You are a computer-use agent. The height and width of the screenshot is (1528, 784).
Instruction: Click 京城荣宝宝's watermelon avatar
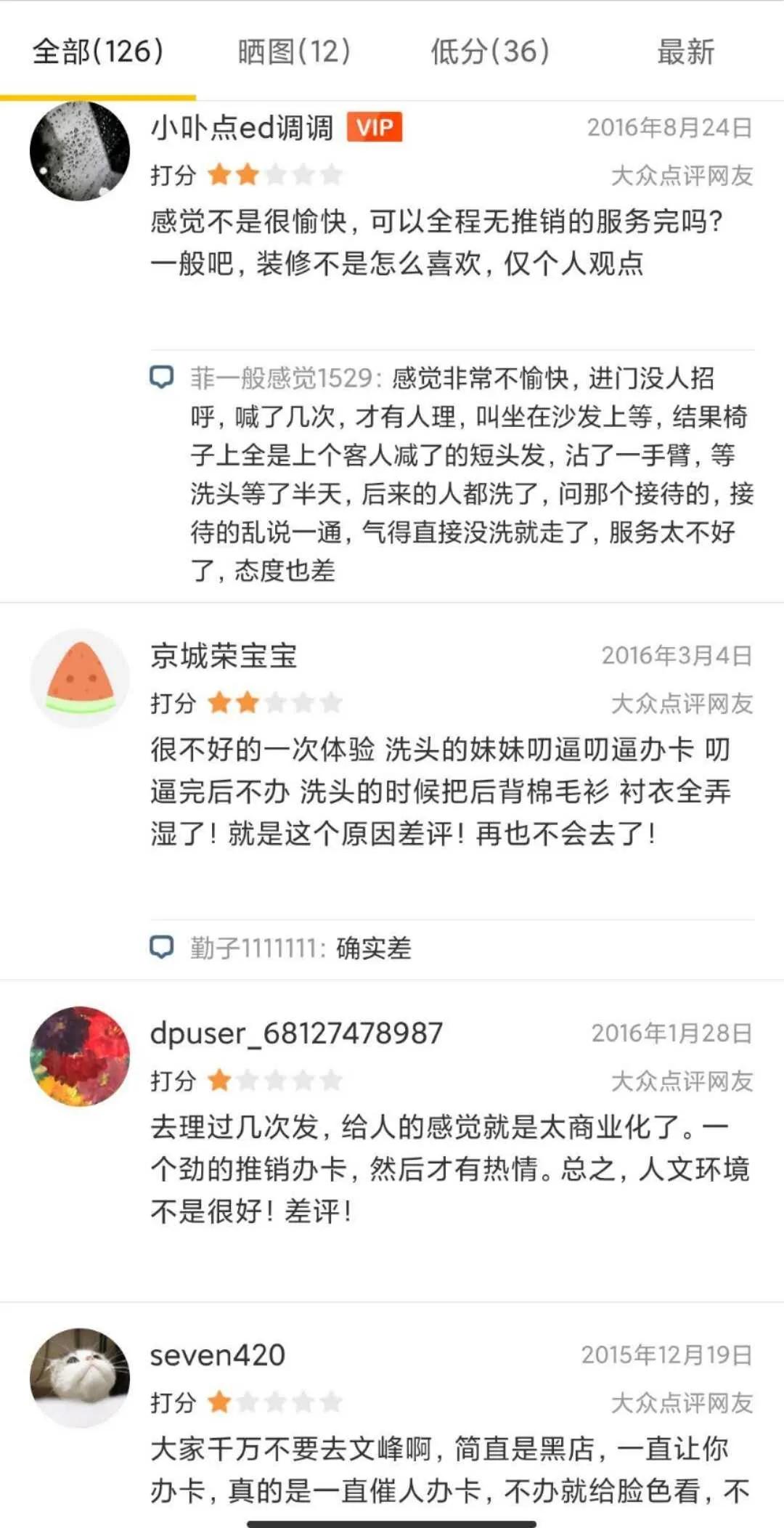tap(80, 675)
